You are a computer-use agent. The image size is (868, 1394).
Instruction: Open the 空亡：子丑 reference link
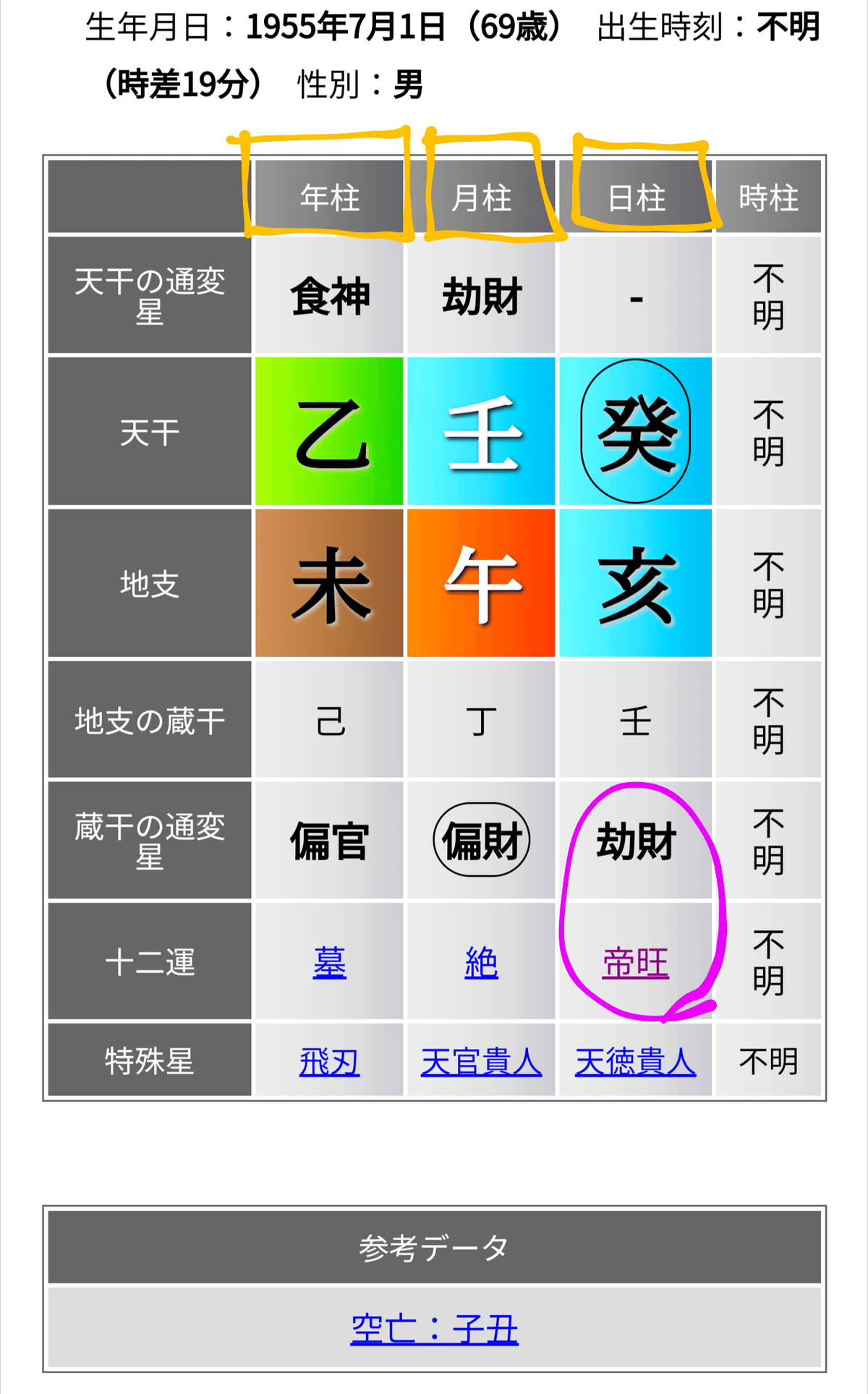pos(434,1329)
